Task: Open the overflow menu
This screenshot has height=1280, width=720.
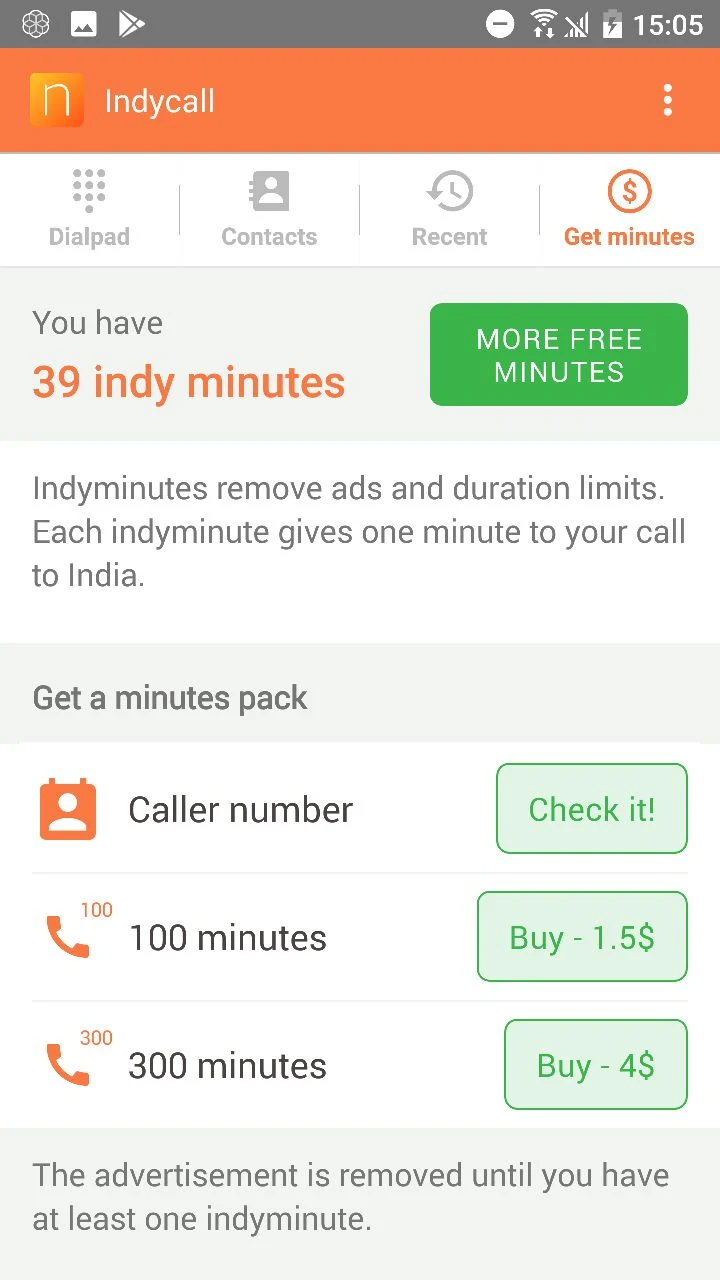Action: pyautogui.click(x=667, y=101)
